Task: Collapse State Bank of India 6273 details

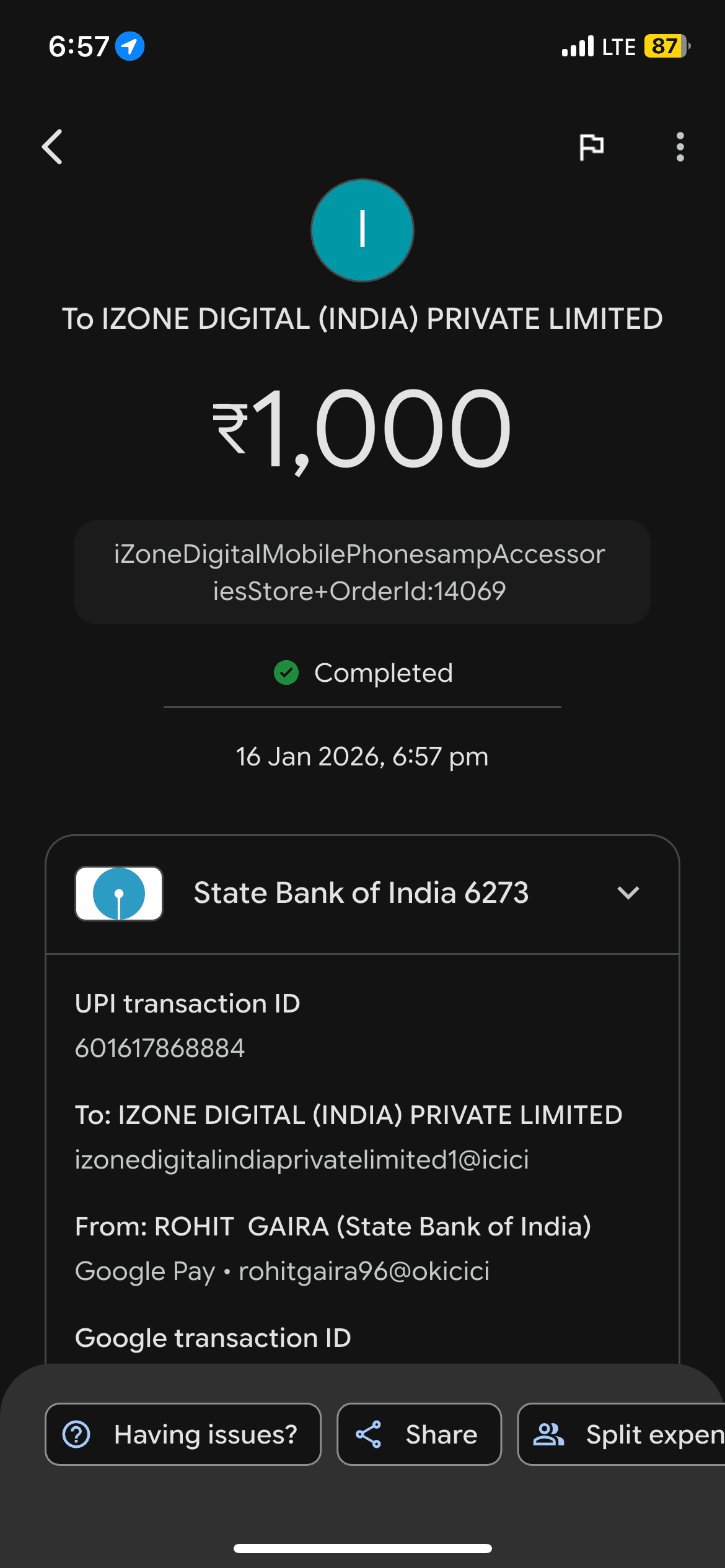Action: 628,893
